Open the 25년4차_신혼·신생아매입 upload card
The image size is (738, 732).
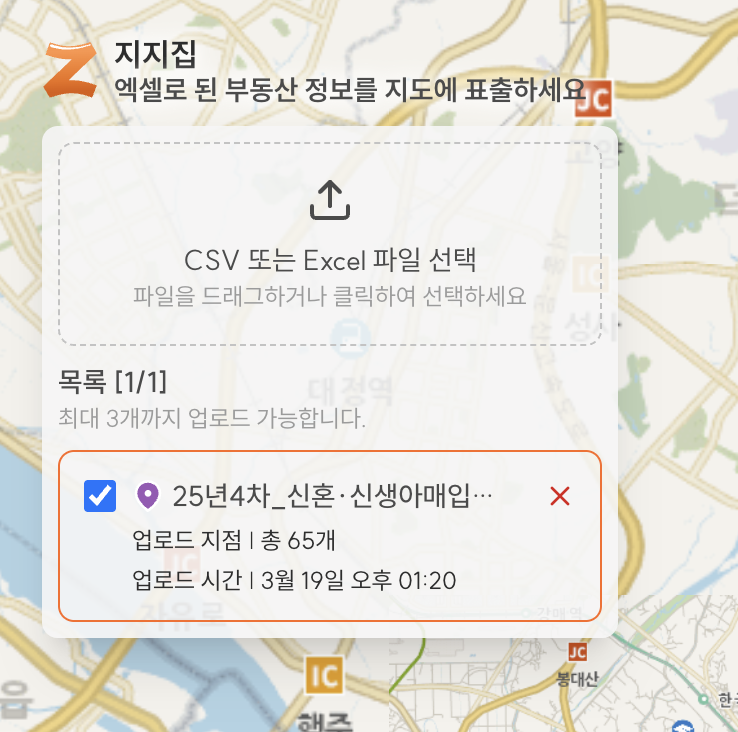(330, 540)
